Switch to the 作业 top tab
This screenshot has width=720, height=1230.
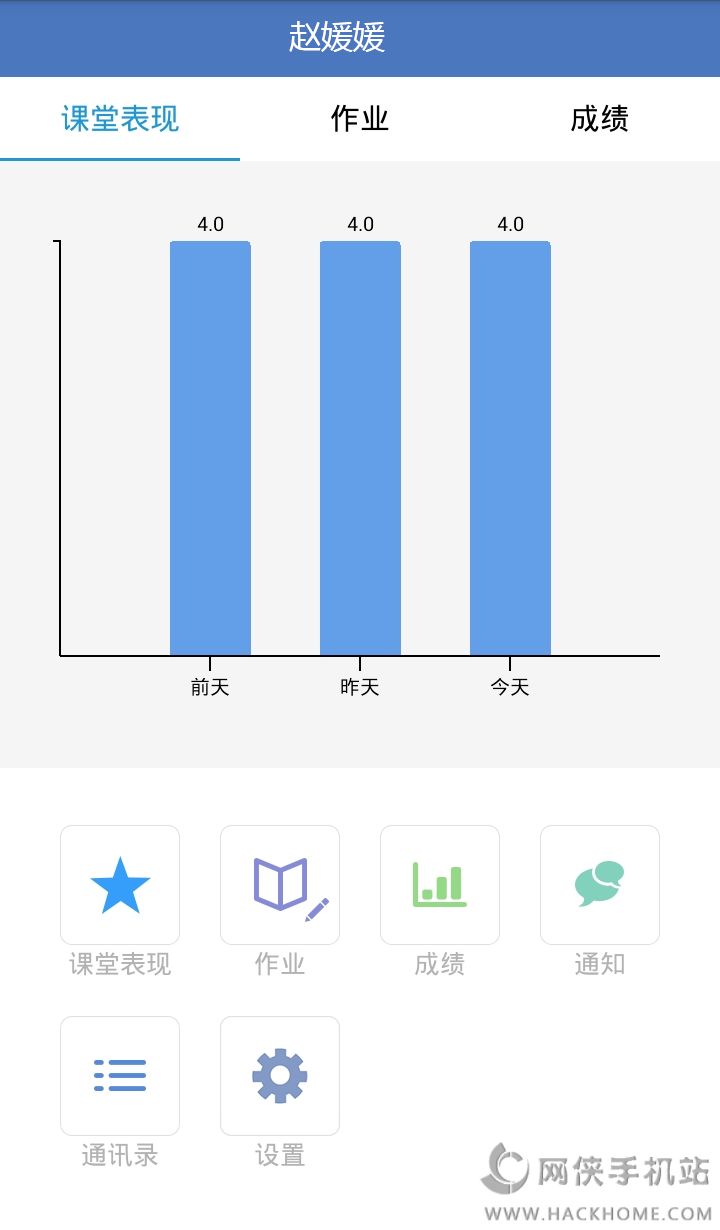pos(360,119)
